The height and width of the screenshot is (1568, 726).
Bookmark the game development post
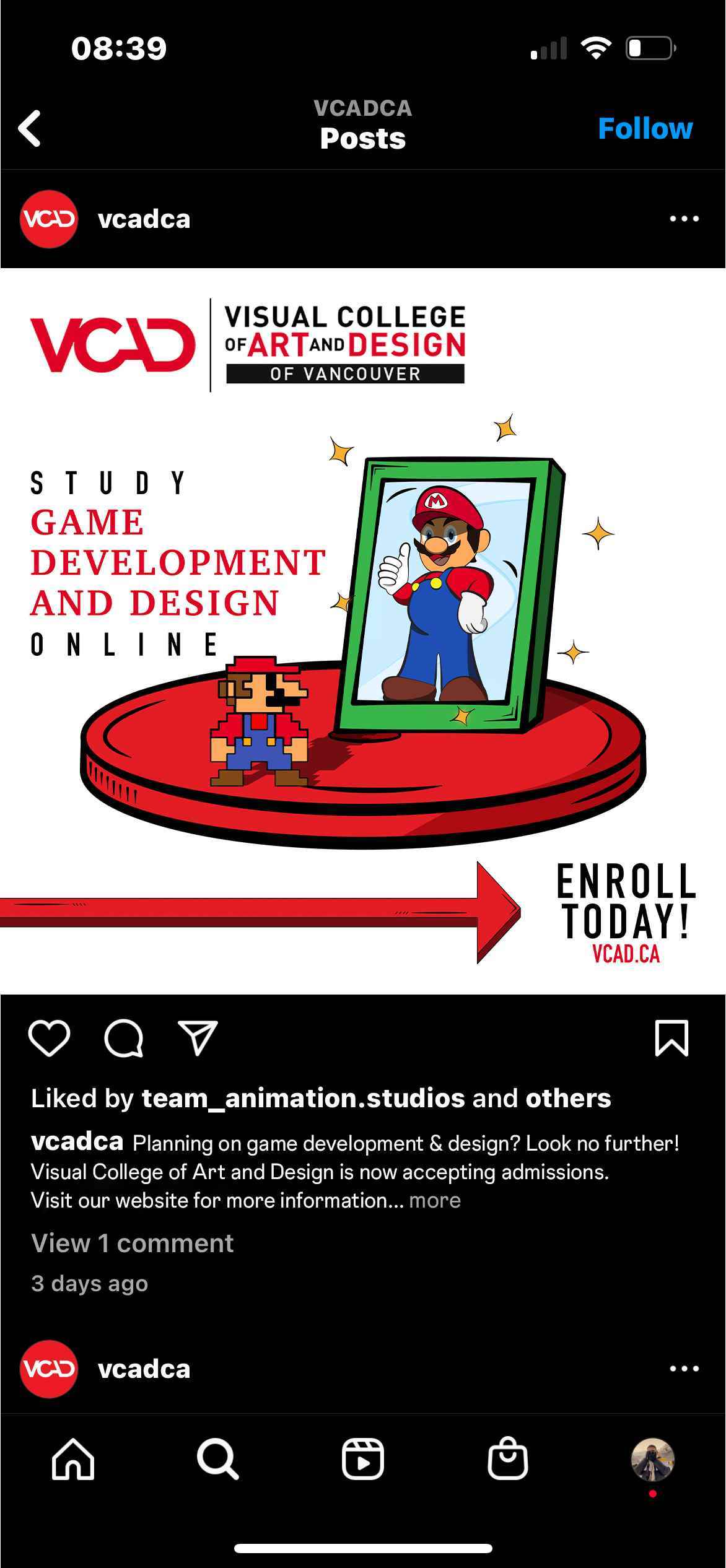click(x=671, y=1039)
